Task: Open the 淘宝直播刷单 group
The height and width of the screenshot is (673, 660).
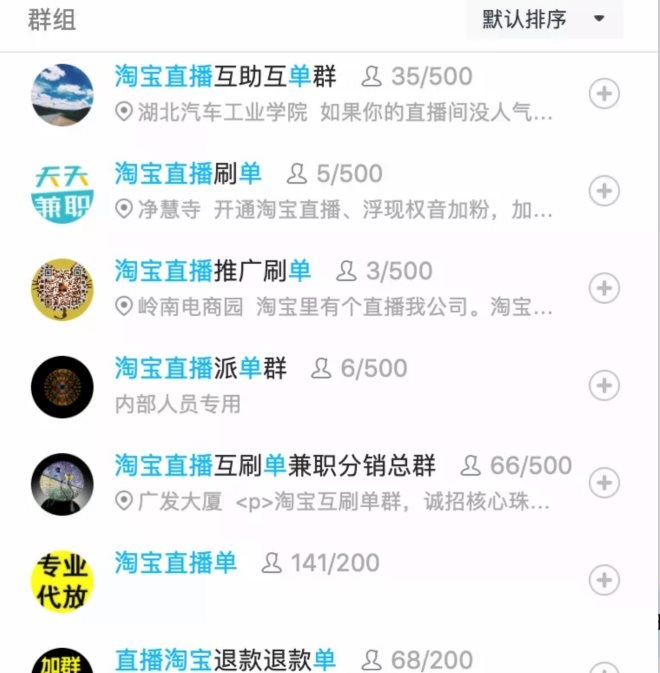Action: coord(188,174)
